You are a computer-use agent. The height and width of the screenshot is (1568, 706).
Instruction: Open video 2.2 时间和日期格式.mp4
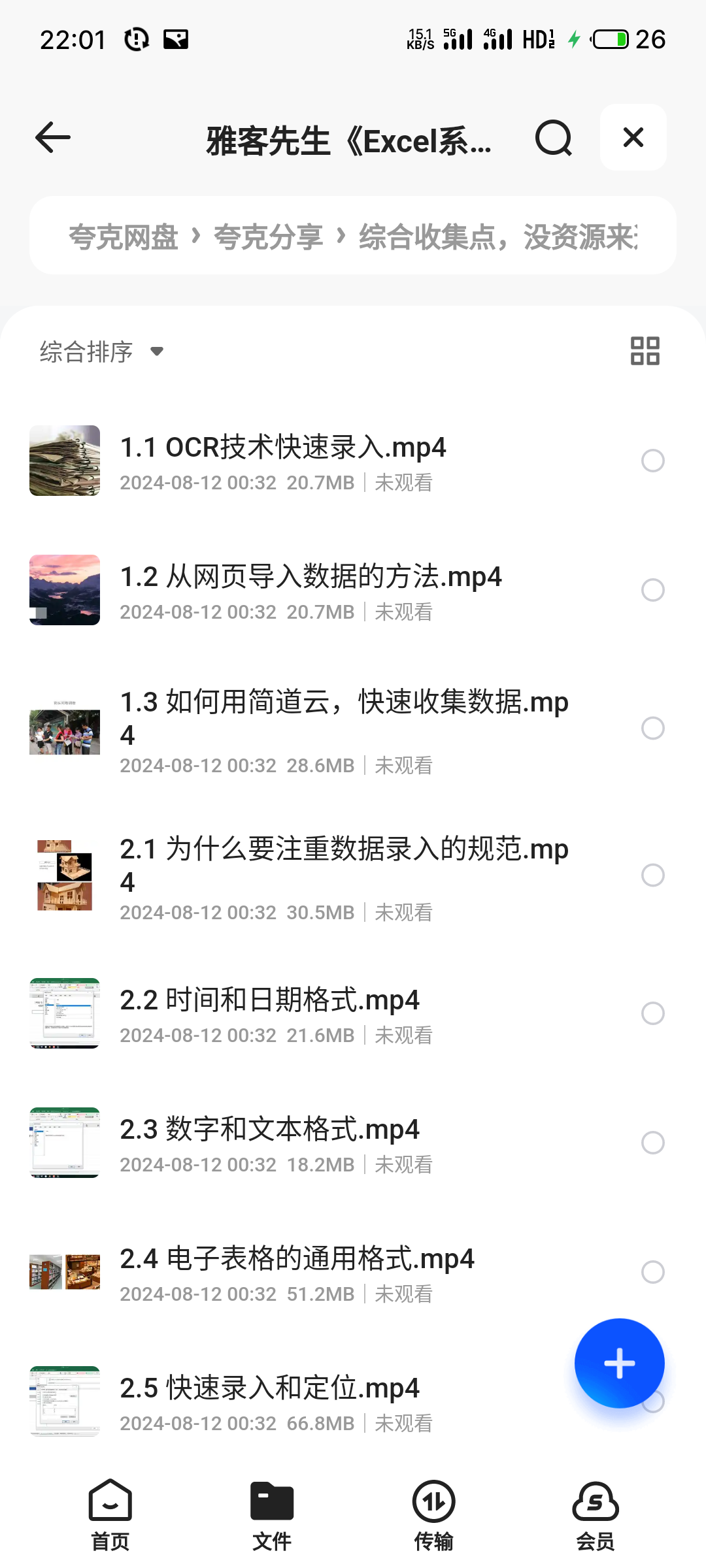pyautogui.click(x=269, y=1001)
